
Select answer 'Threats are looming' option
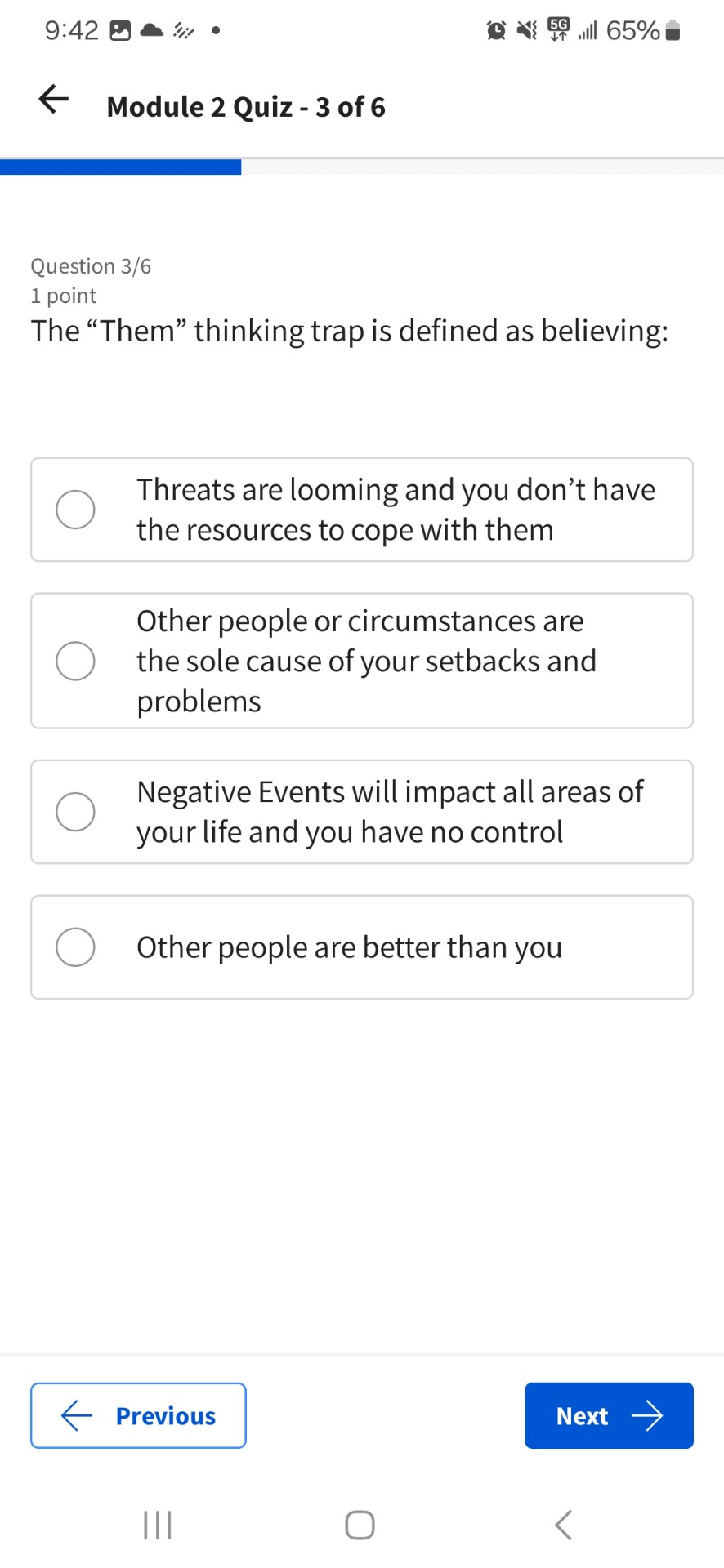coord(362,510)
